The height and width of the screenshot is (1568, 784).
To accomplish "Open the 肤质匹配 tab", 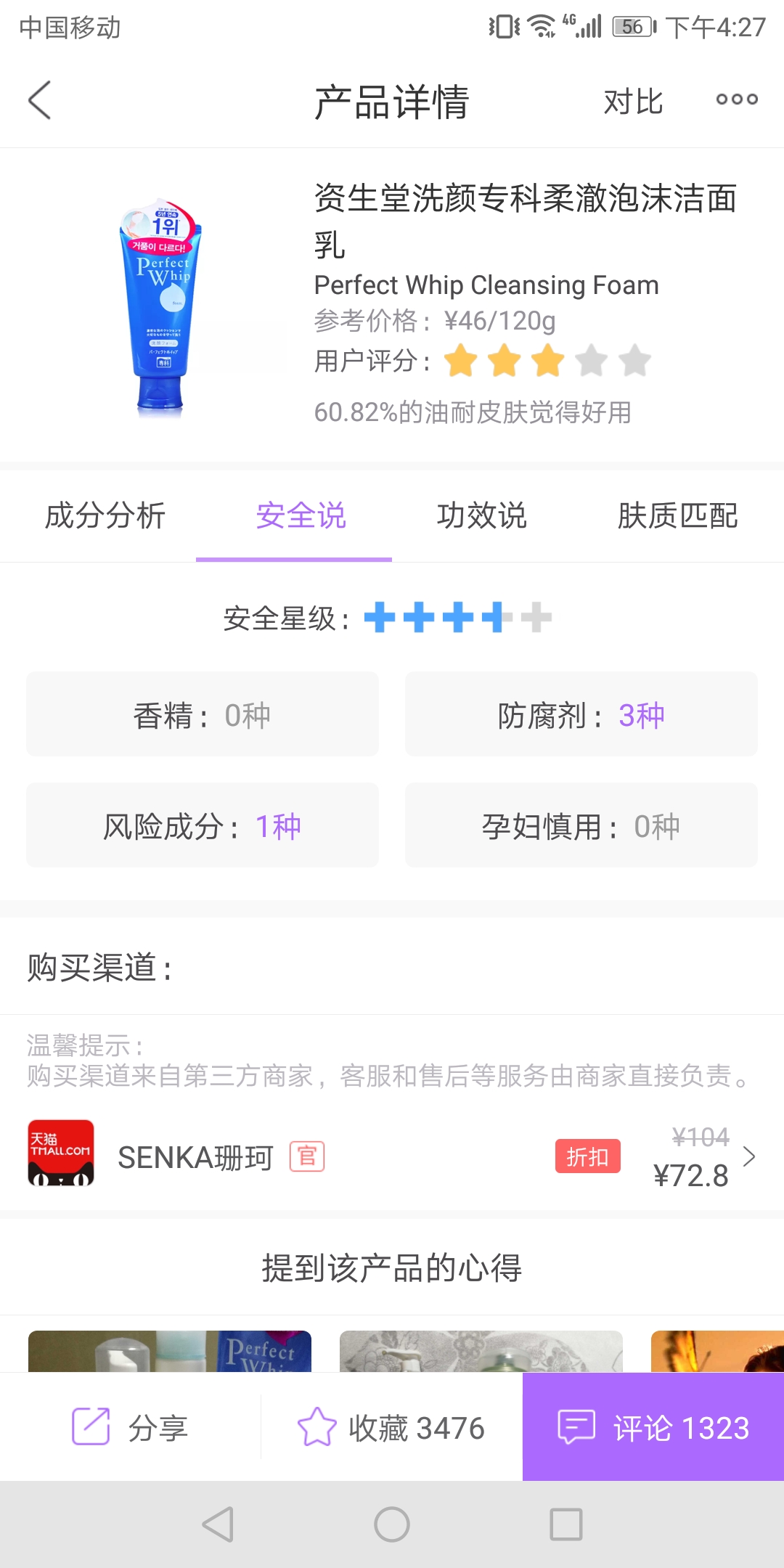I will tap(679, 517).
